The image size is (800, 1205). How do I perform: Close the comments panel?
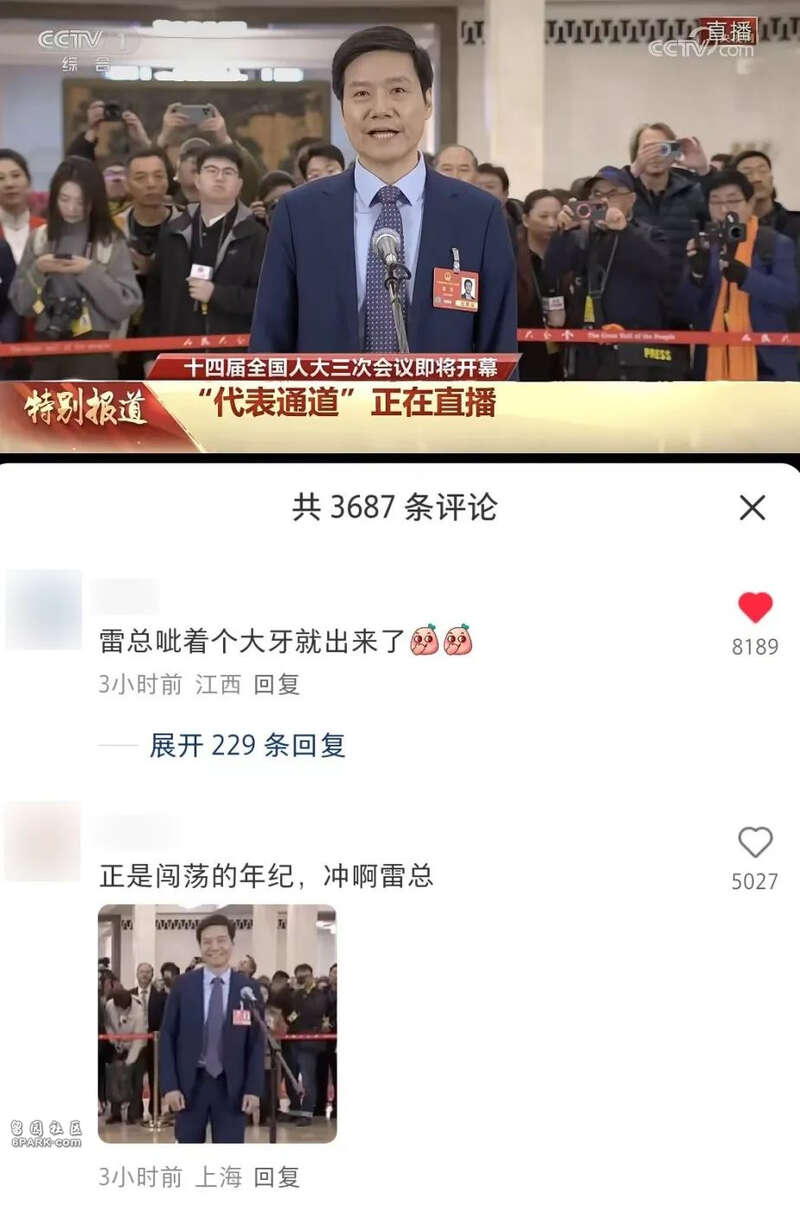pos(752,508)
